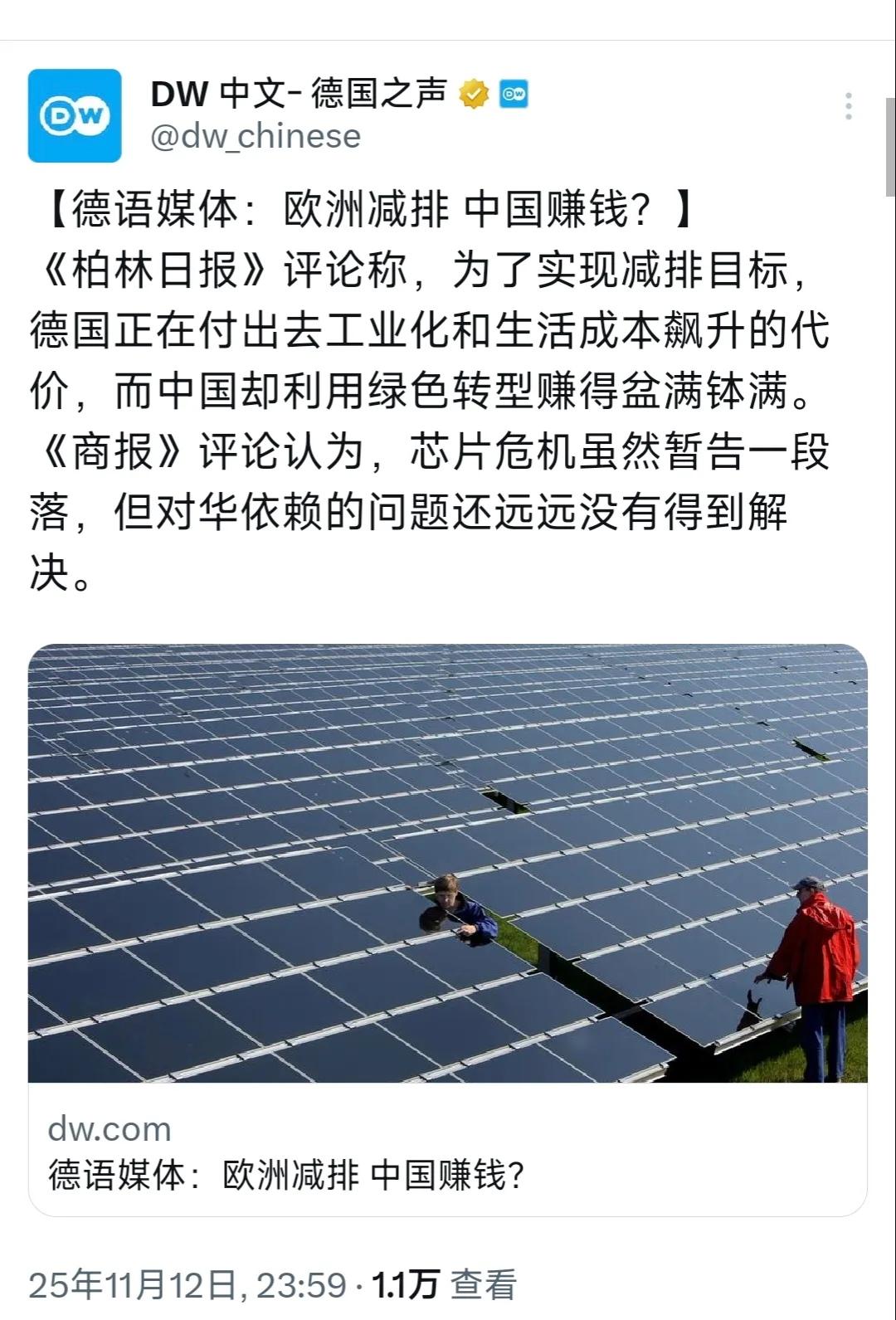
Task: Click the link preview card
Action: (x=448, y=1153)
